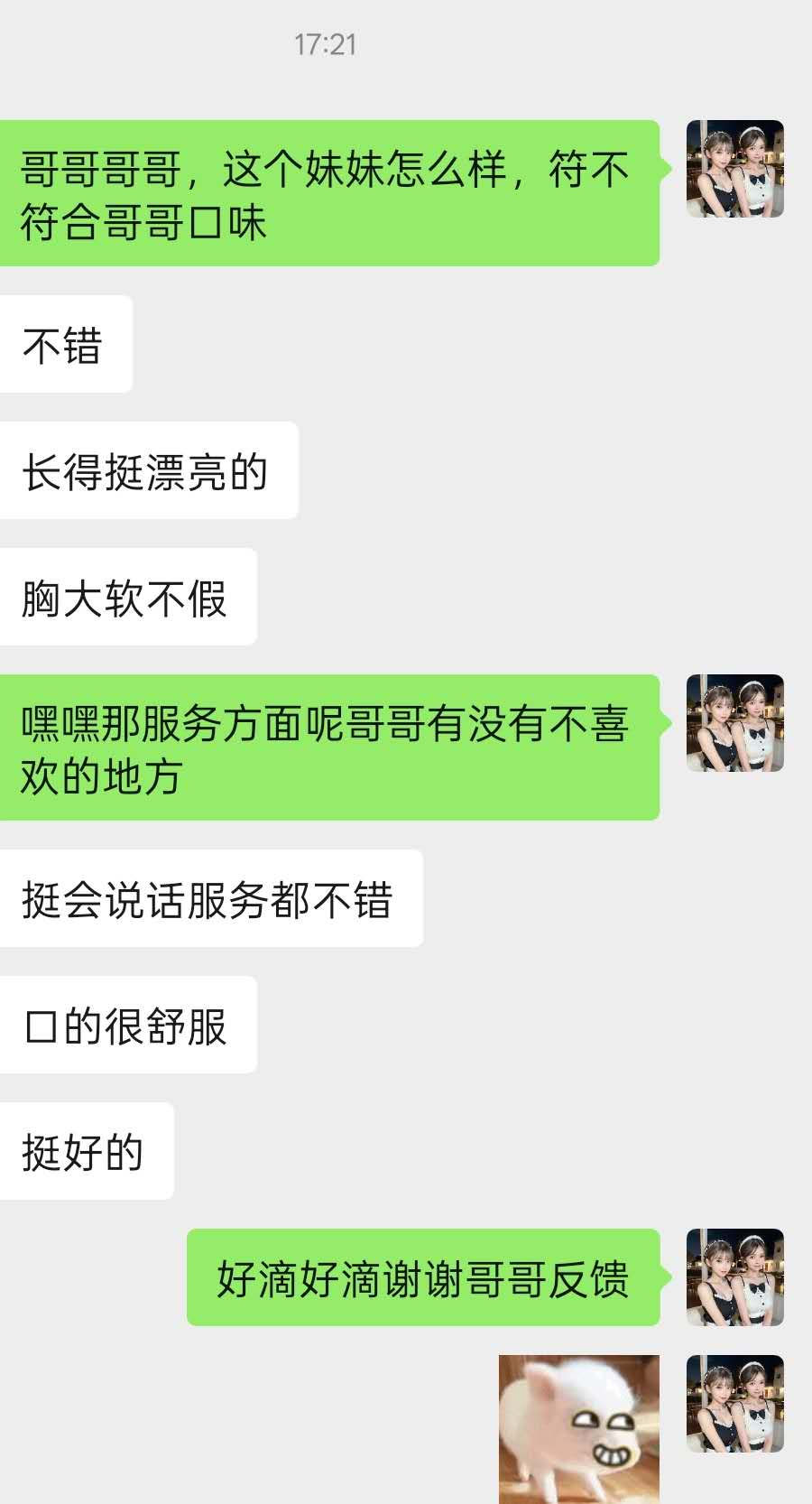Open the sender's avatar beside the "好滴好滴谢谢哥哥反馈" message

tap(734, 1277)
